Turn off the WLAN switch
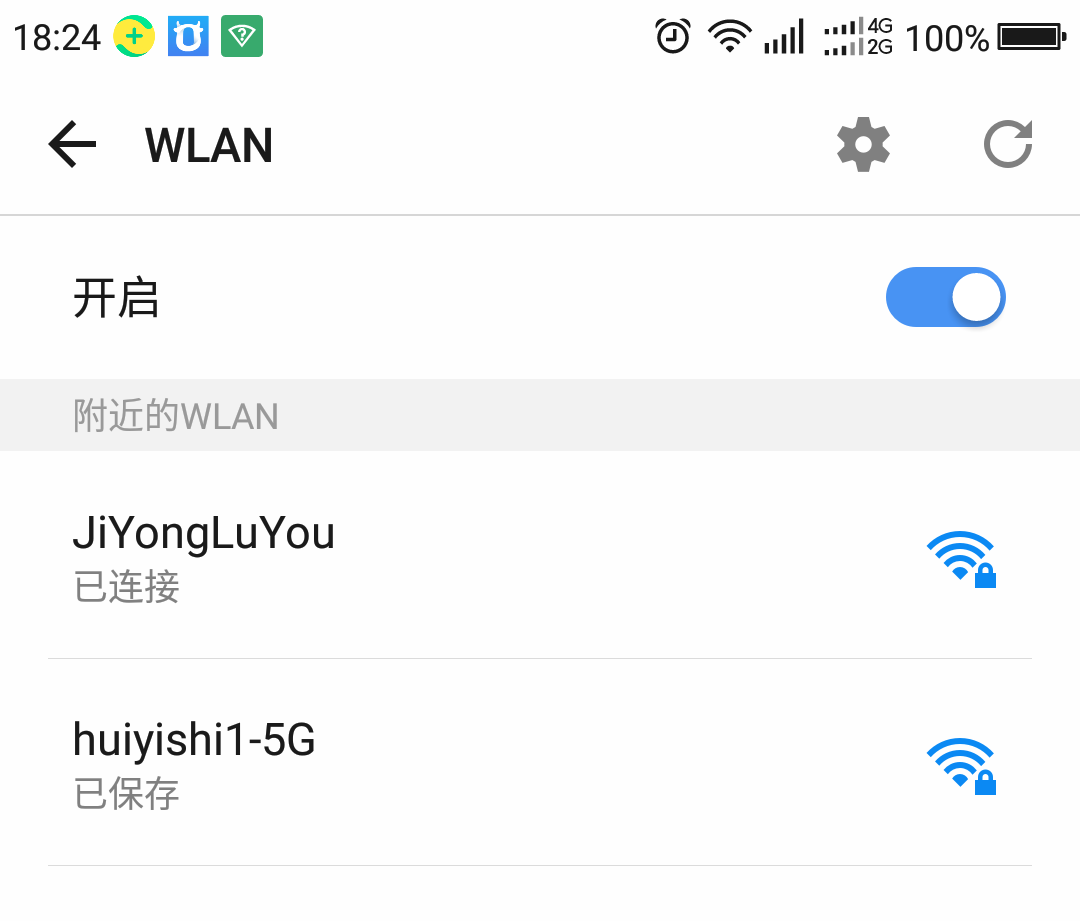This screenshot has width=1080, height=921. [945, 297]
